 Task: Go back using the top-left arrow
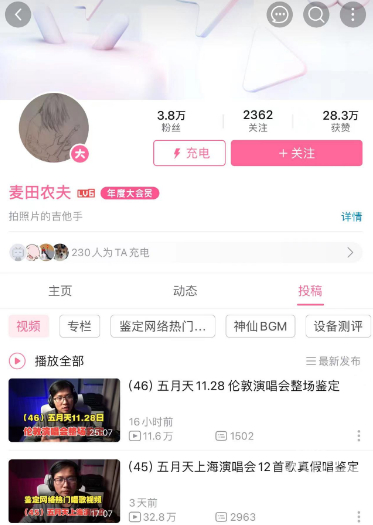pyautogui.click(x=18, y=14)
